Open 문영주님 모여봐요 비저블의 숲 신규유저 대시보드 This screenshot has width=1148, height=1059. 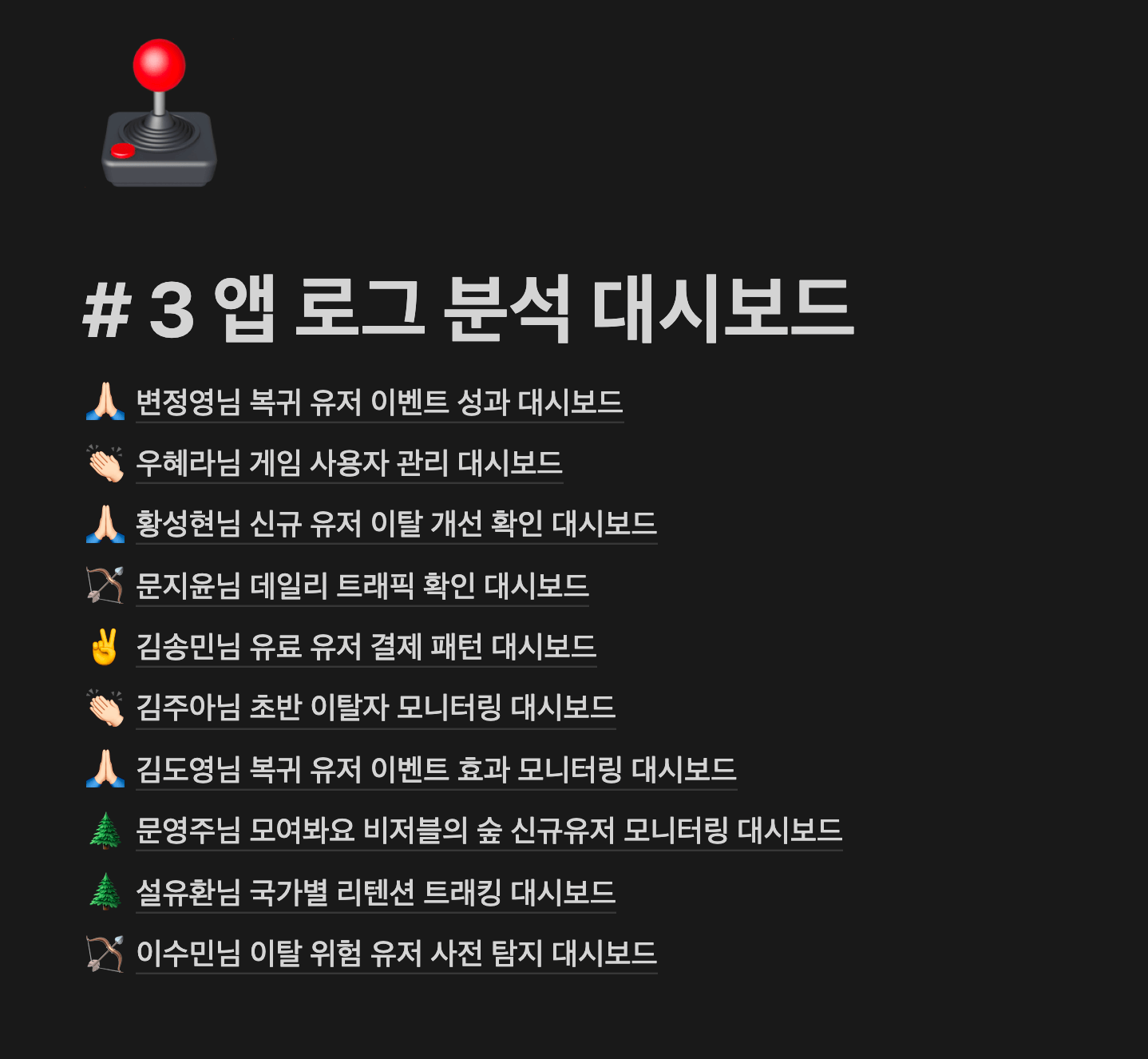tap(489, 831)
